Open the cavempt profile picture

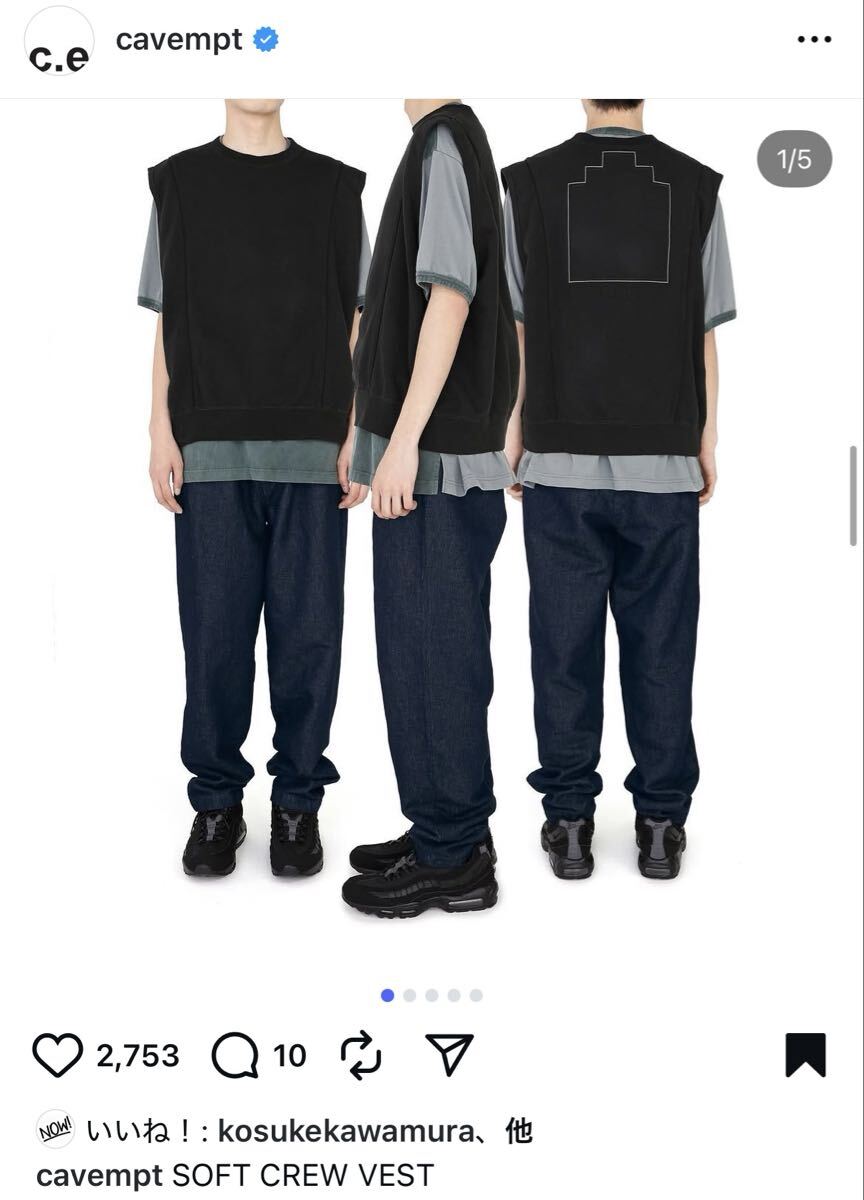coord(58,43)
